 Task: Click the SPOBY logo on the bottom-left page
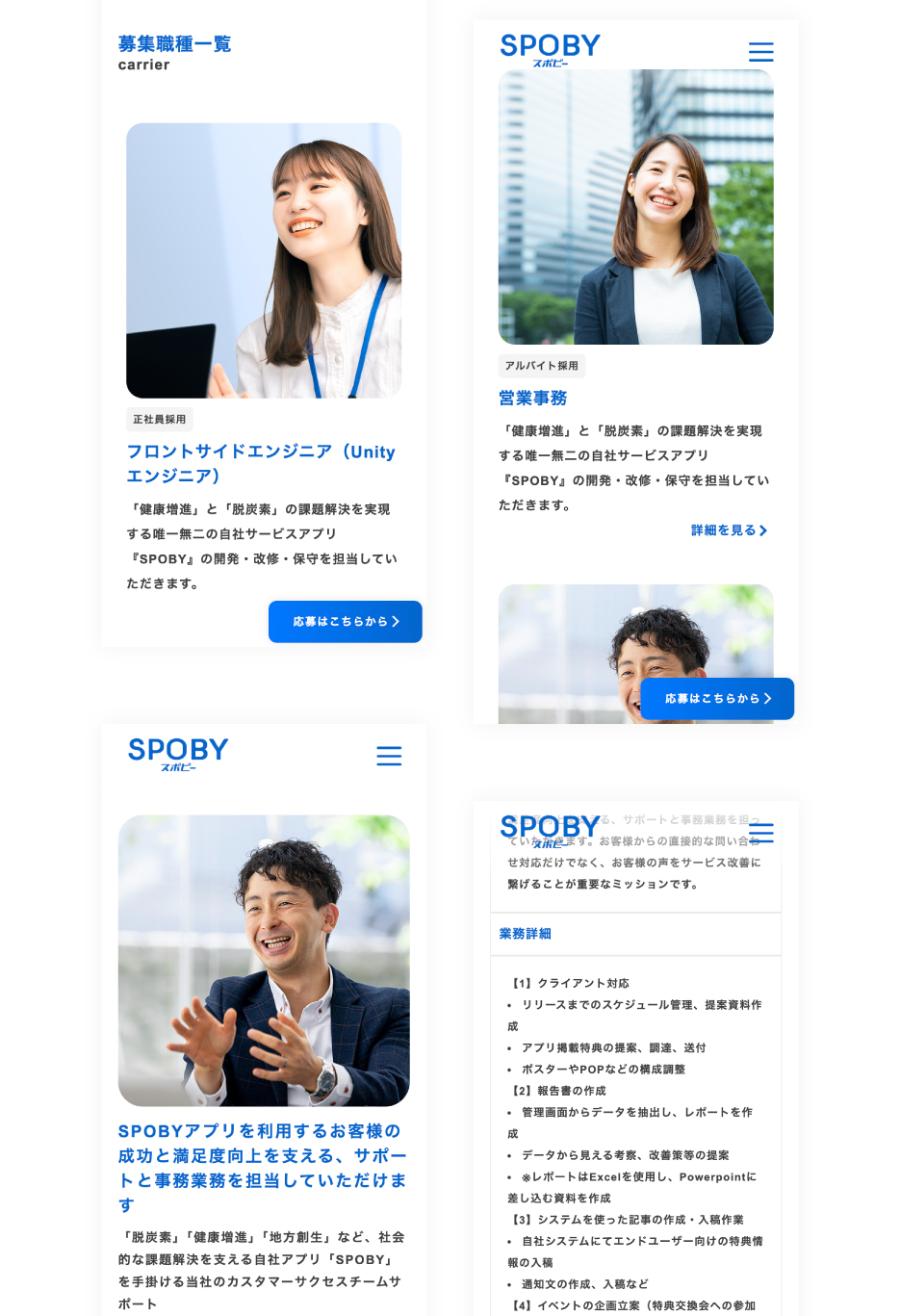click(178, 754)
